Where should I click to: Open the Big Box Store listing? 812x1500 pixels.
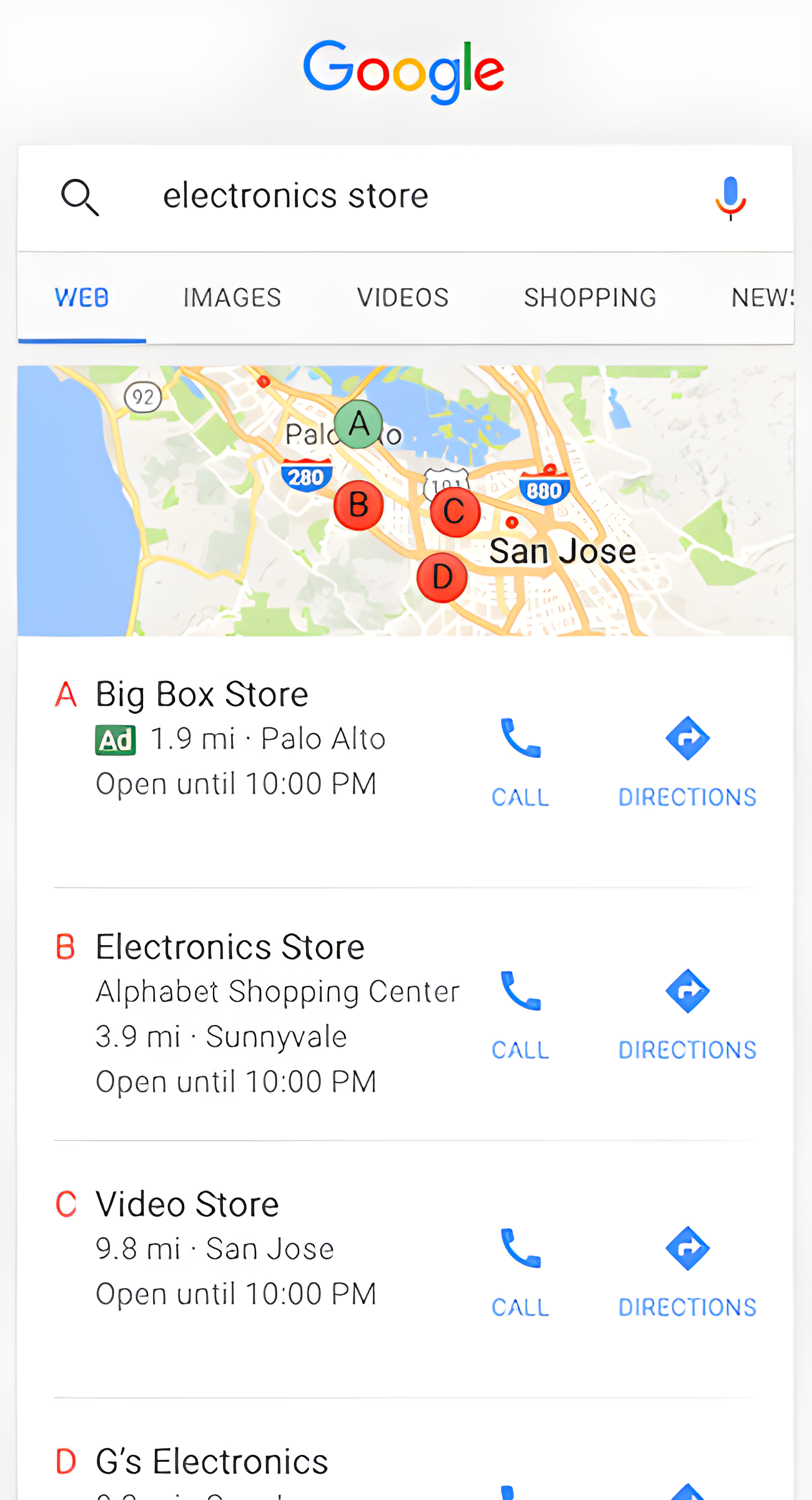pos(202,694)
